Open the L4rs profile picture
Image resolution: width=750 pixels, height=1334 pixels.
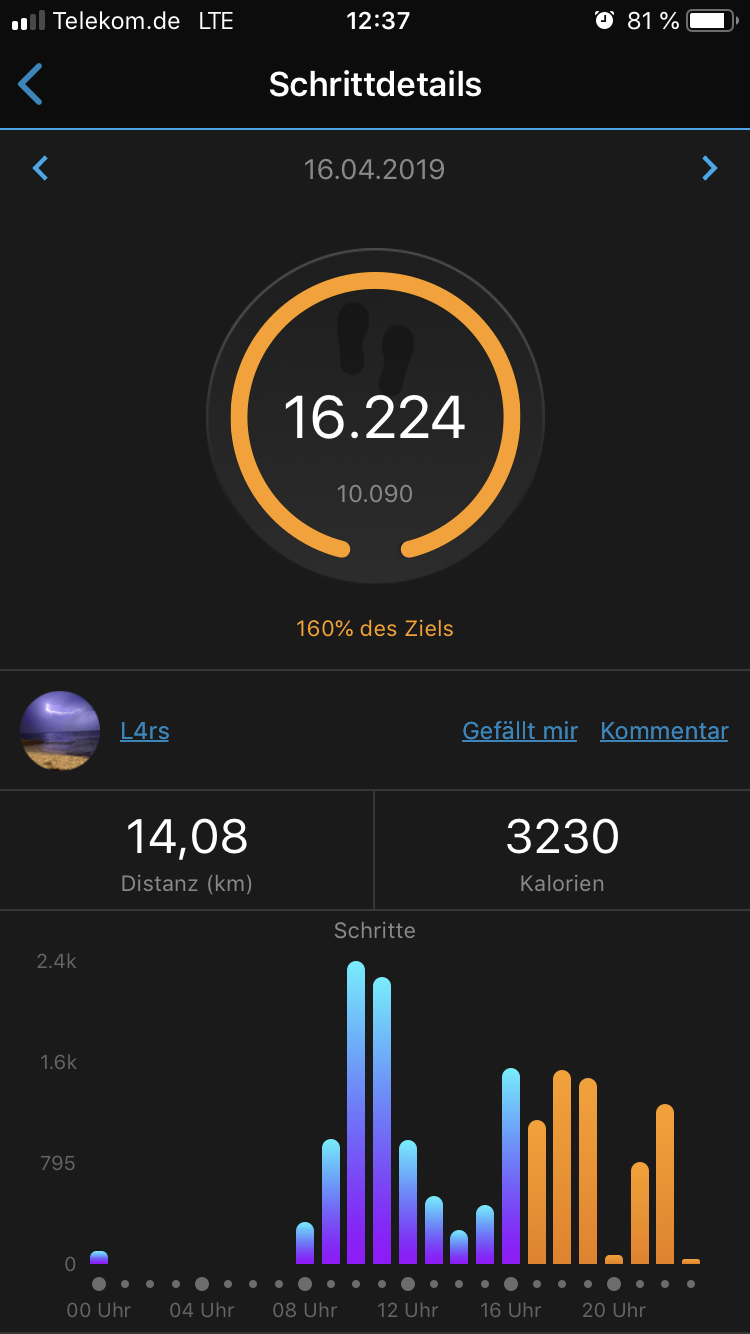[x=60, y=731]
